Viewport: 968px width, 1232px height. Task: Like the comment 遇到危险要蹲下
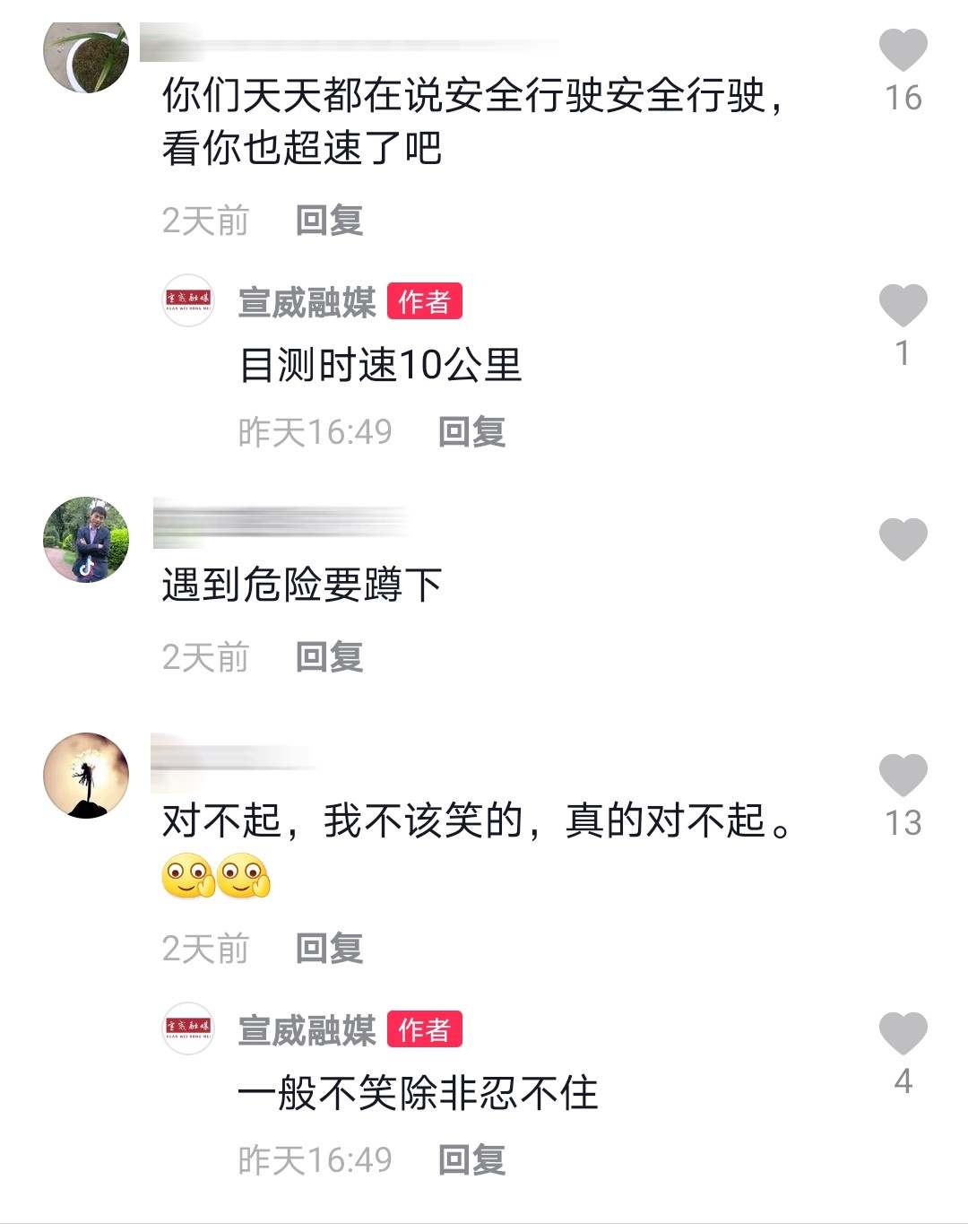point(903,540)
